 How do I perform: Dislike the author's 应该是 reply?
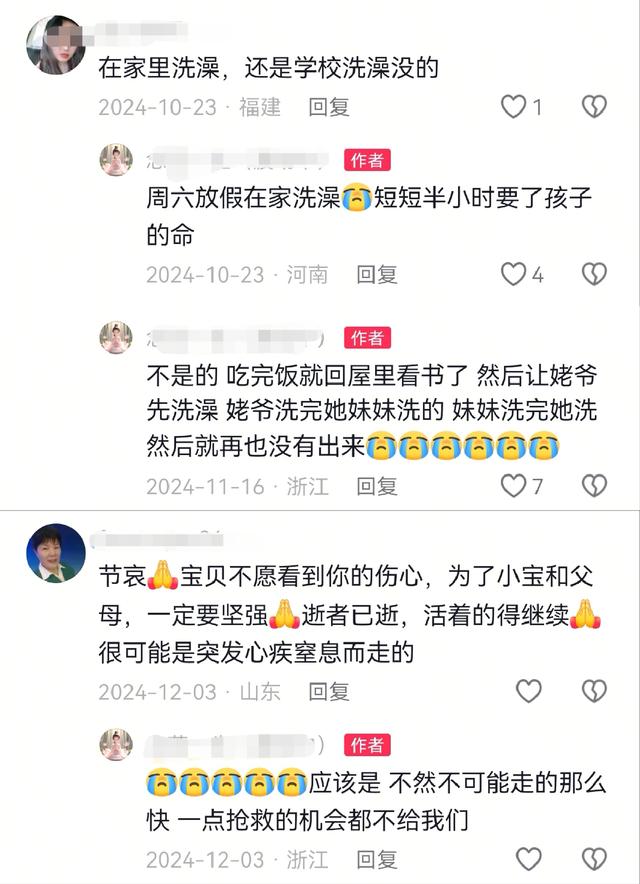(594, 859)
